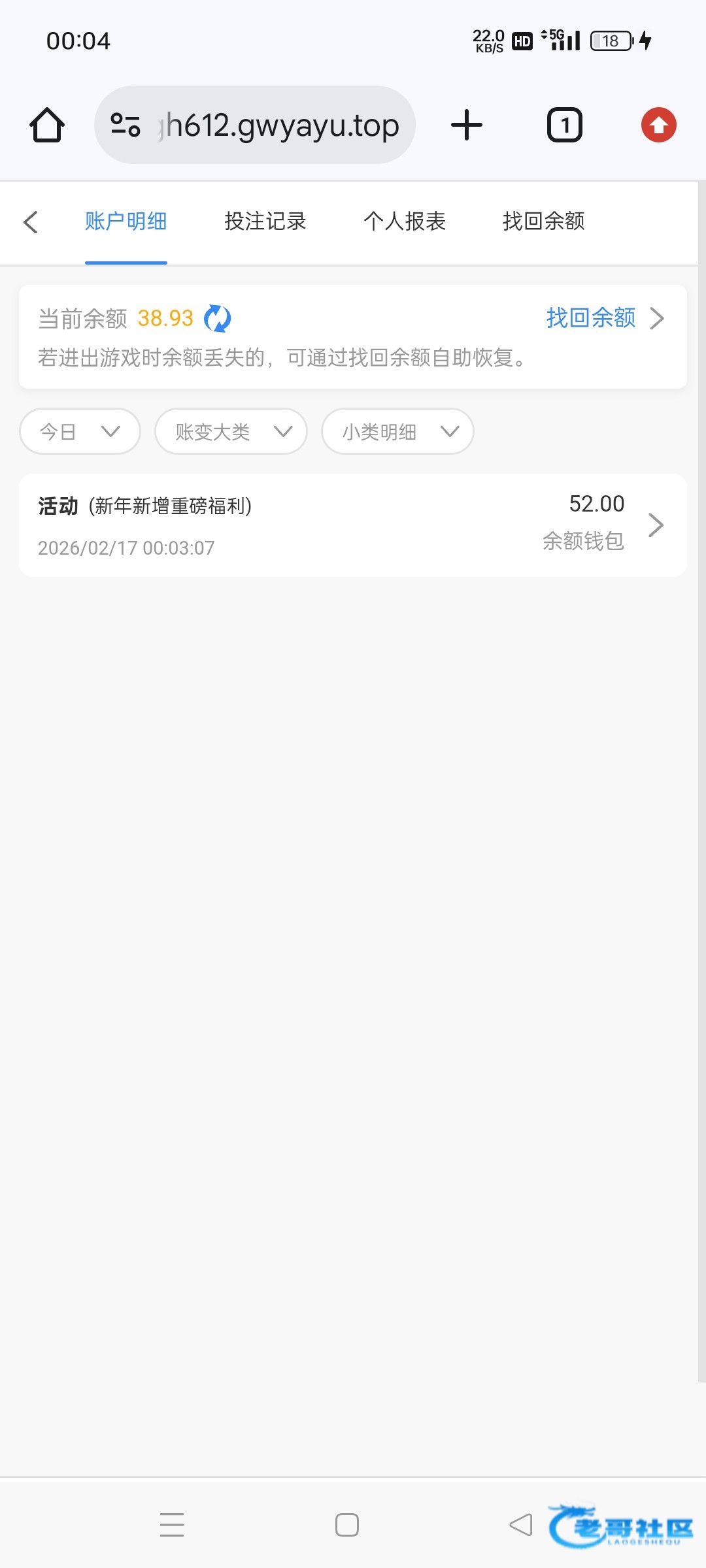The image size is (706, 1568).
Task: Refresh the current balance
Action: point(217,319)
